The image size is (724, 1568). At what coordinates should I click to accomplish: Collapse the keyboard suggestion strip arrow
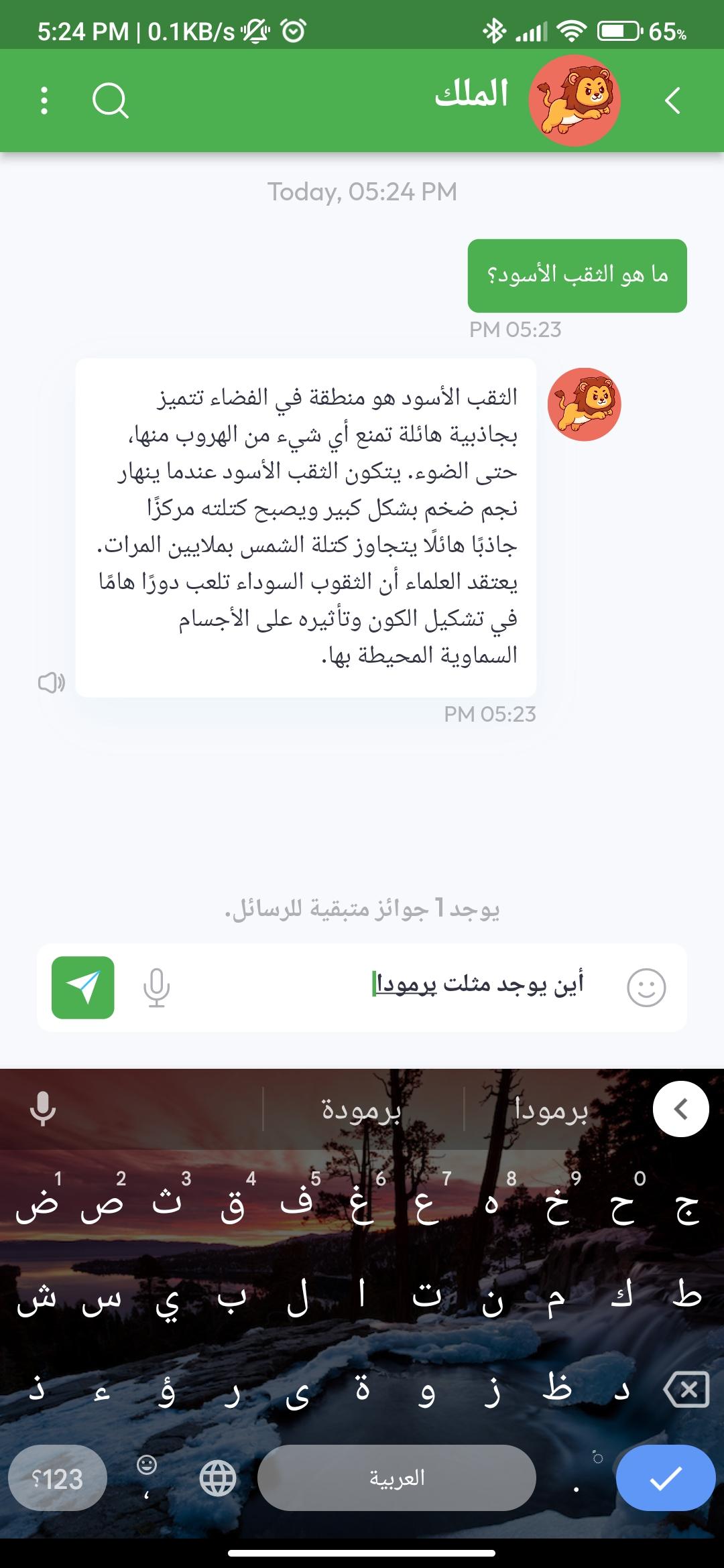pos(680,1109)
